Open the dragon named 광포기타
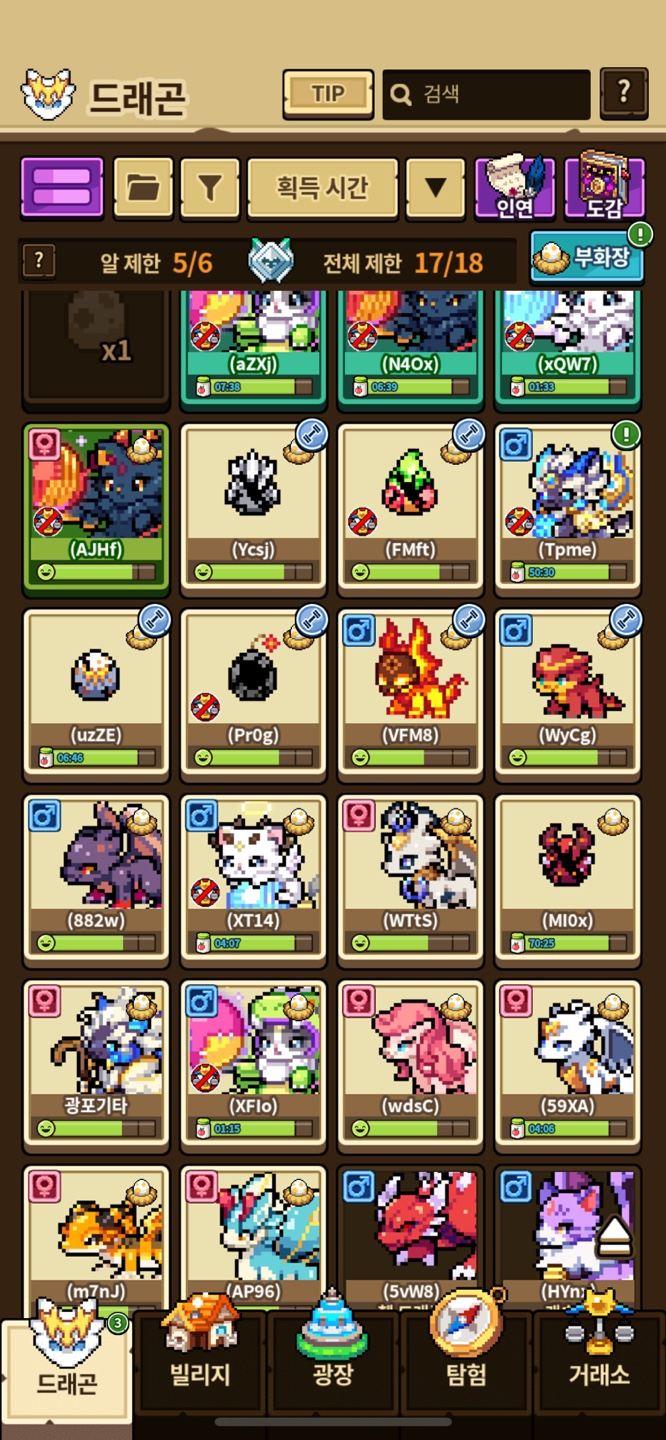Screen dimensions: 666x1440 coord(96,1063)
